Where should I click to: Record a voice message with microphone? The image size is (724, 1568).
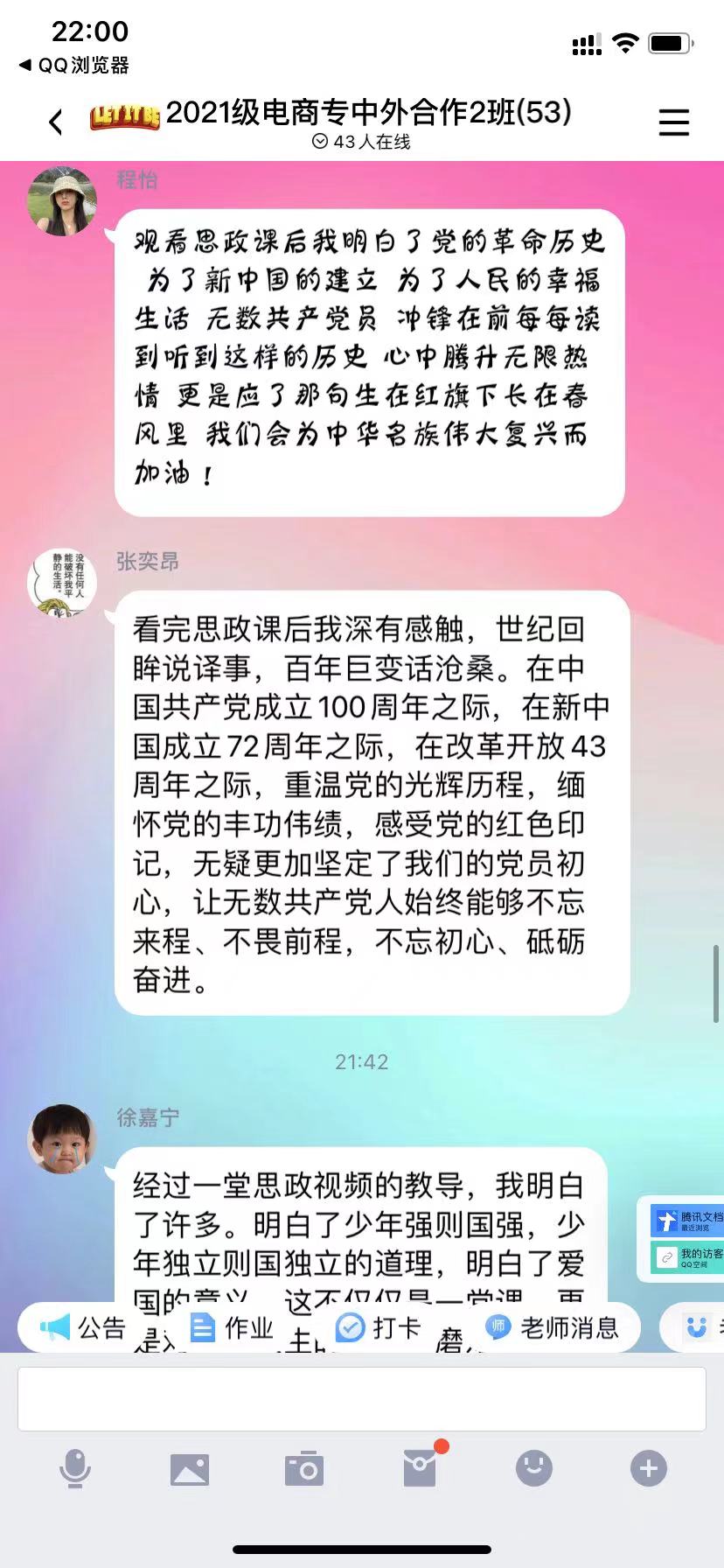[75, 1468]
